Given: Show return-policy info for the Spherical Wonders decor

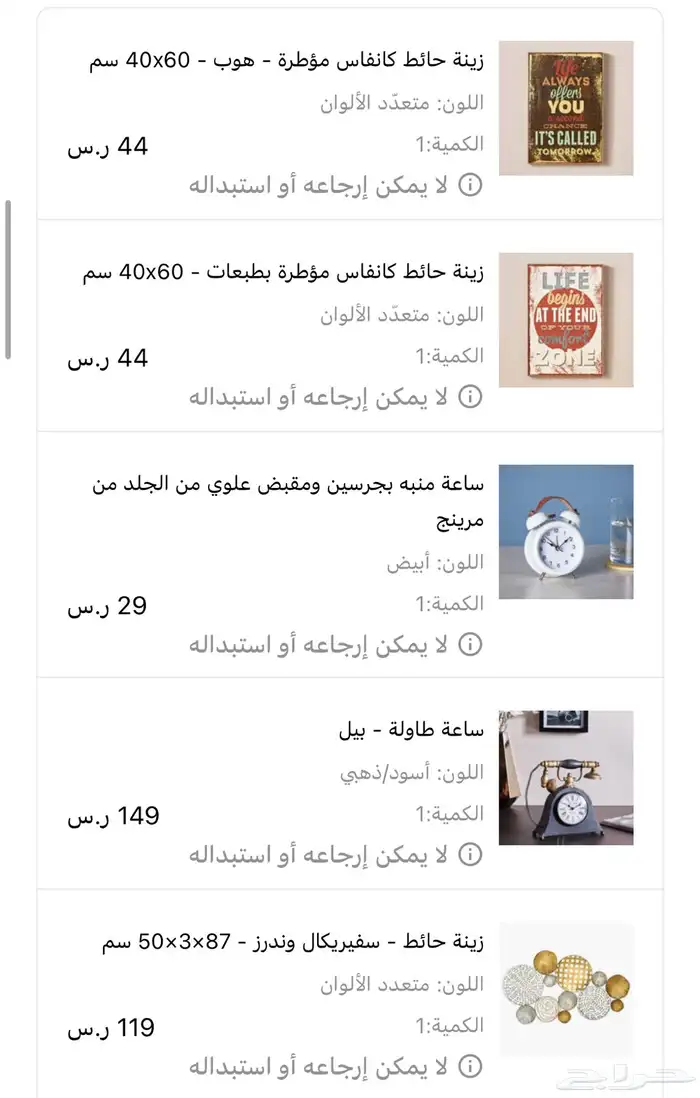Looking at the screenshot, I should point(470,1066).
